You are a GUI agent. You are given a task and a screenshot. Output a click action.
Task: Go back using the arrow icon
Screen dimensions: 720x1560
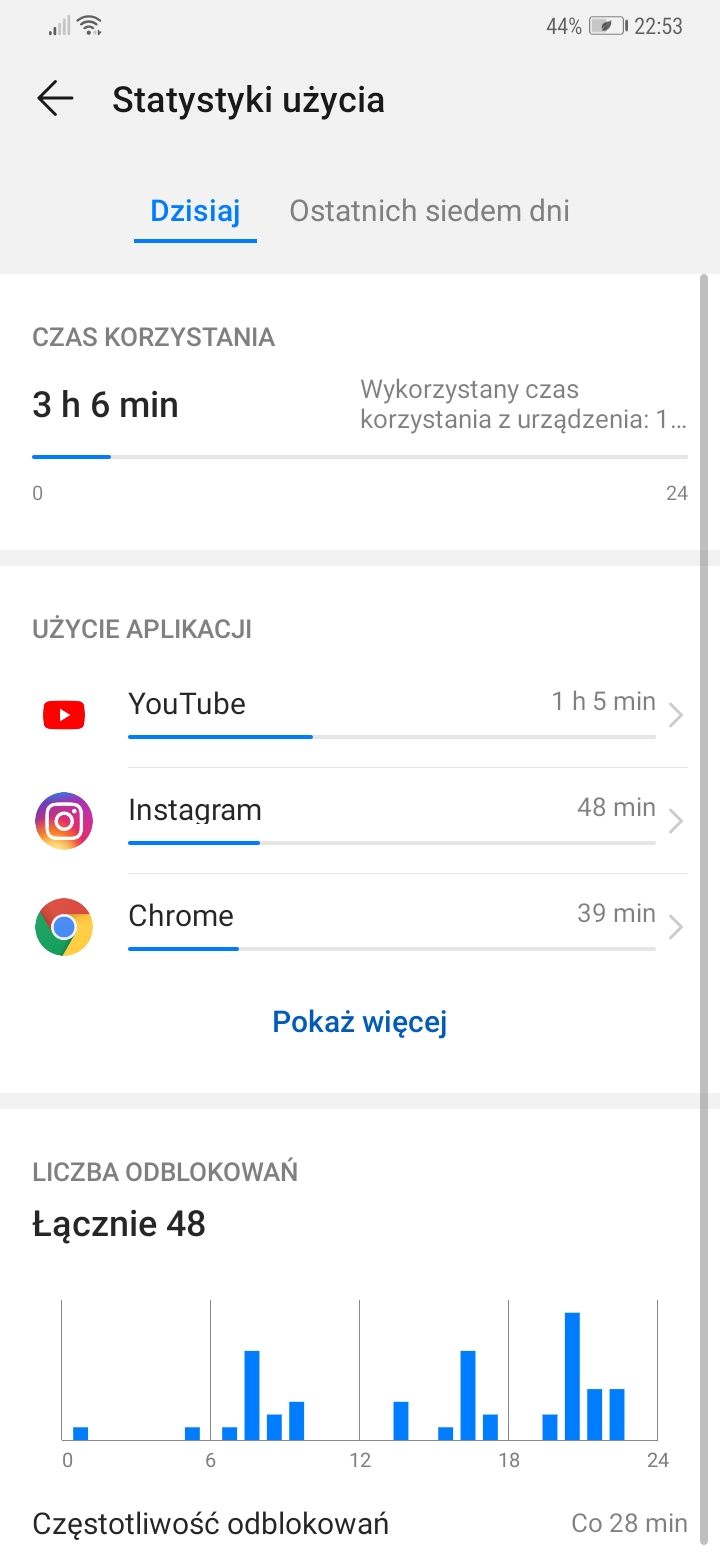(x=55, y=99)
